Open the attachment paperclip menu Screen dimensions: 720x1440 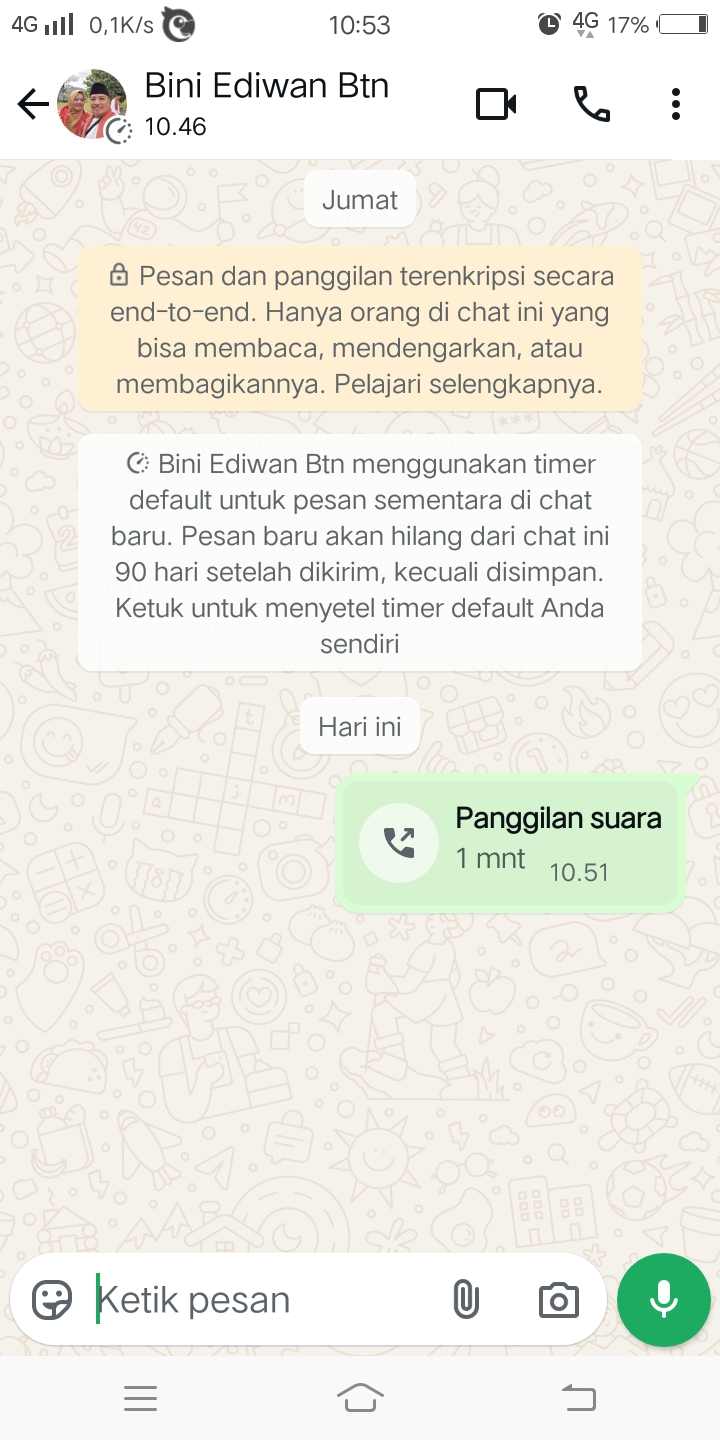click(x=465, y=1300)
